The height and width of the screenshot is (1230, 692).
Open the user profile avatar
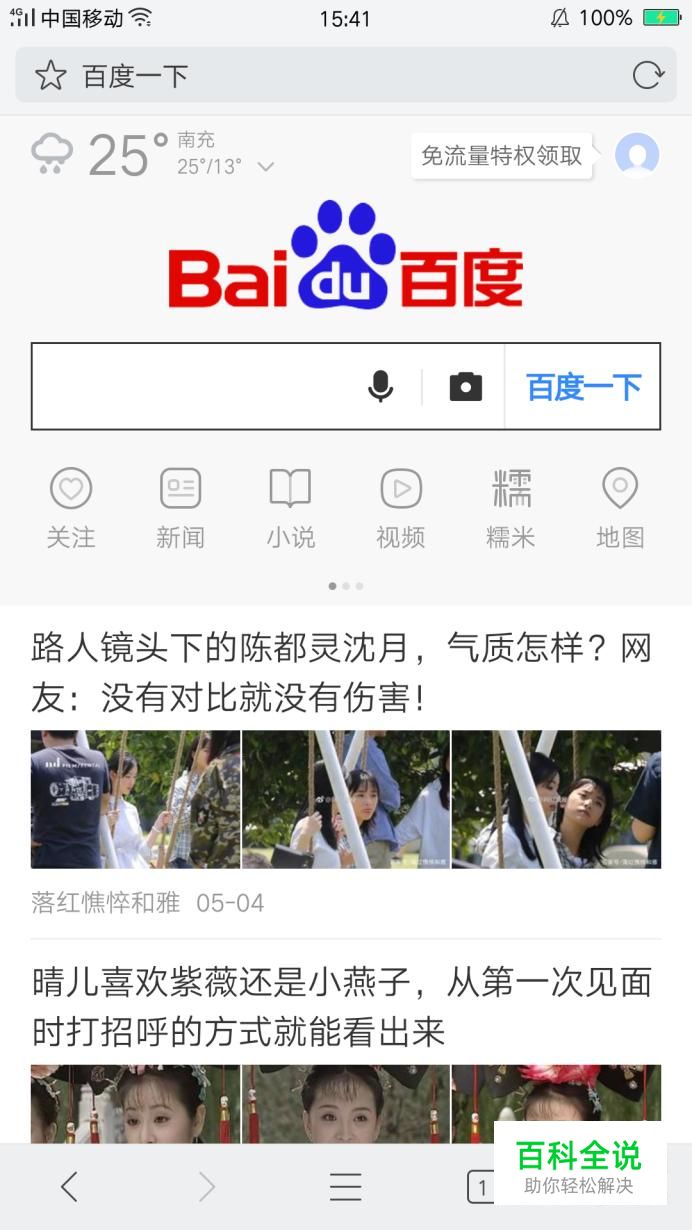637,155
